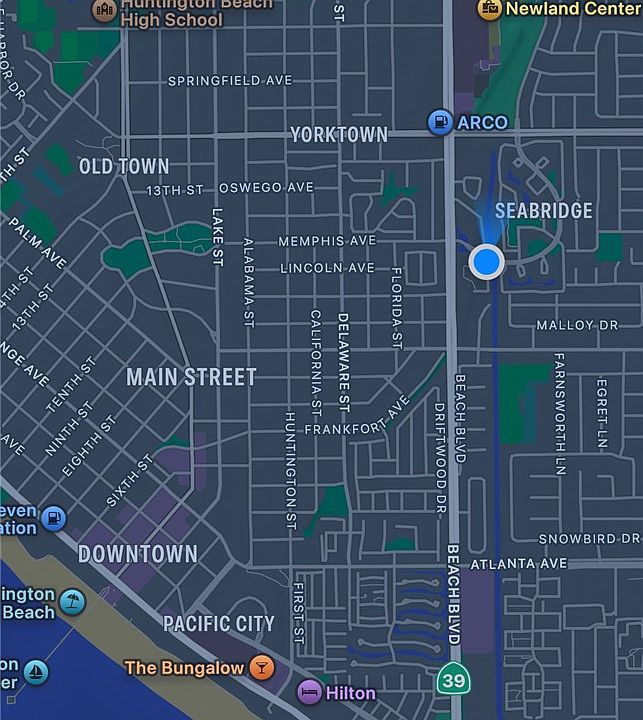Open Huntington Beach High School marker
The image size is (643, 720).
pos(104,10)
